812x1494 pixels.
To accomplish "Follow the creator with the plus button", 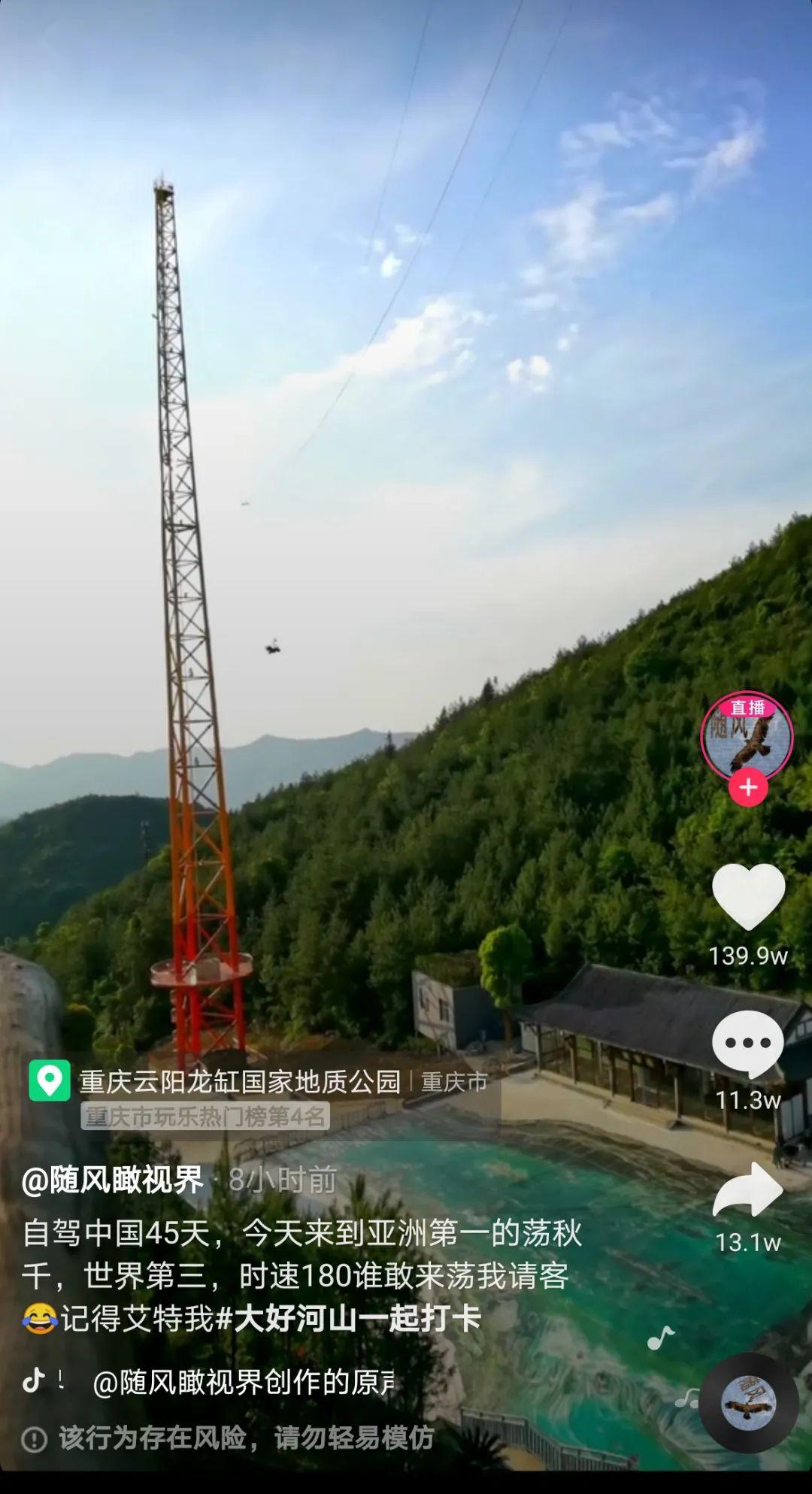I will pos(748,787).
